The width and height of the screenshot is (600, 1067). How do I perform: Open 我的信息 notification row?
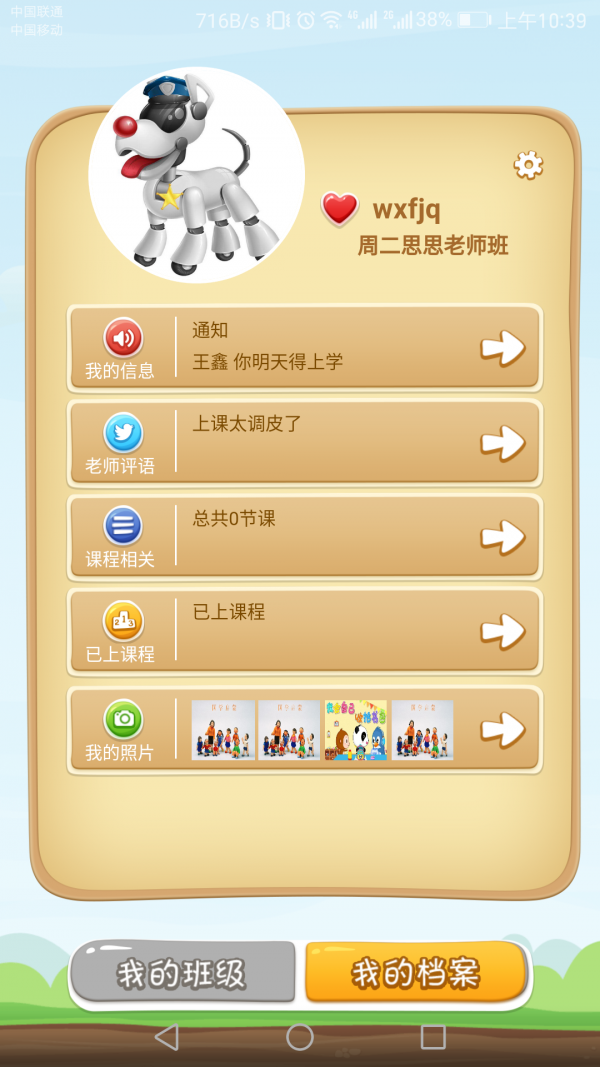click(304, 348)
